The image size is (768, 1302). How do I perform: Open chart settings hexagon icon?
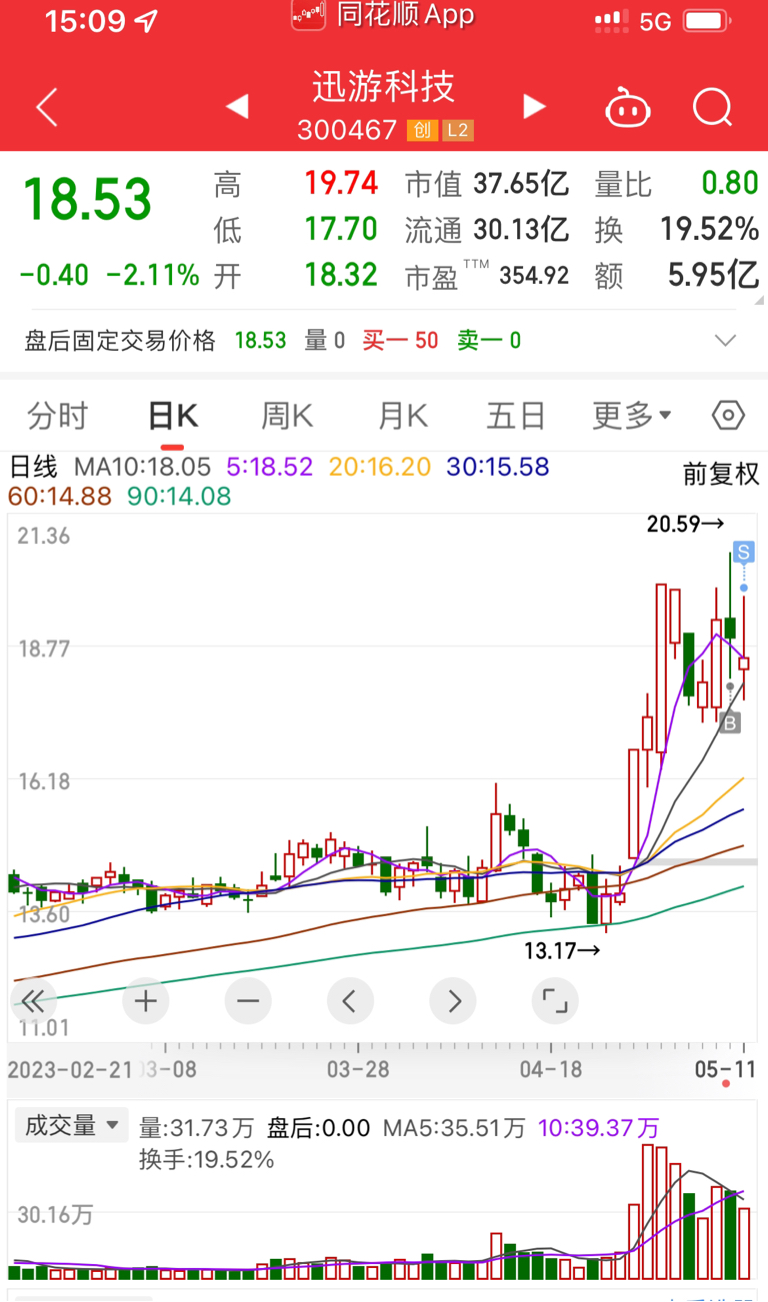728,415
